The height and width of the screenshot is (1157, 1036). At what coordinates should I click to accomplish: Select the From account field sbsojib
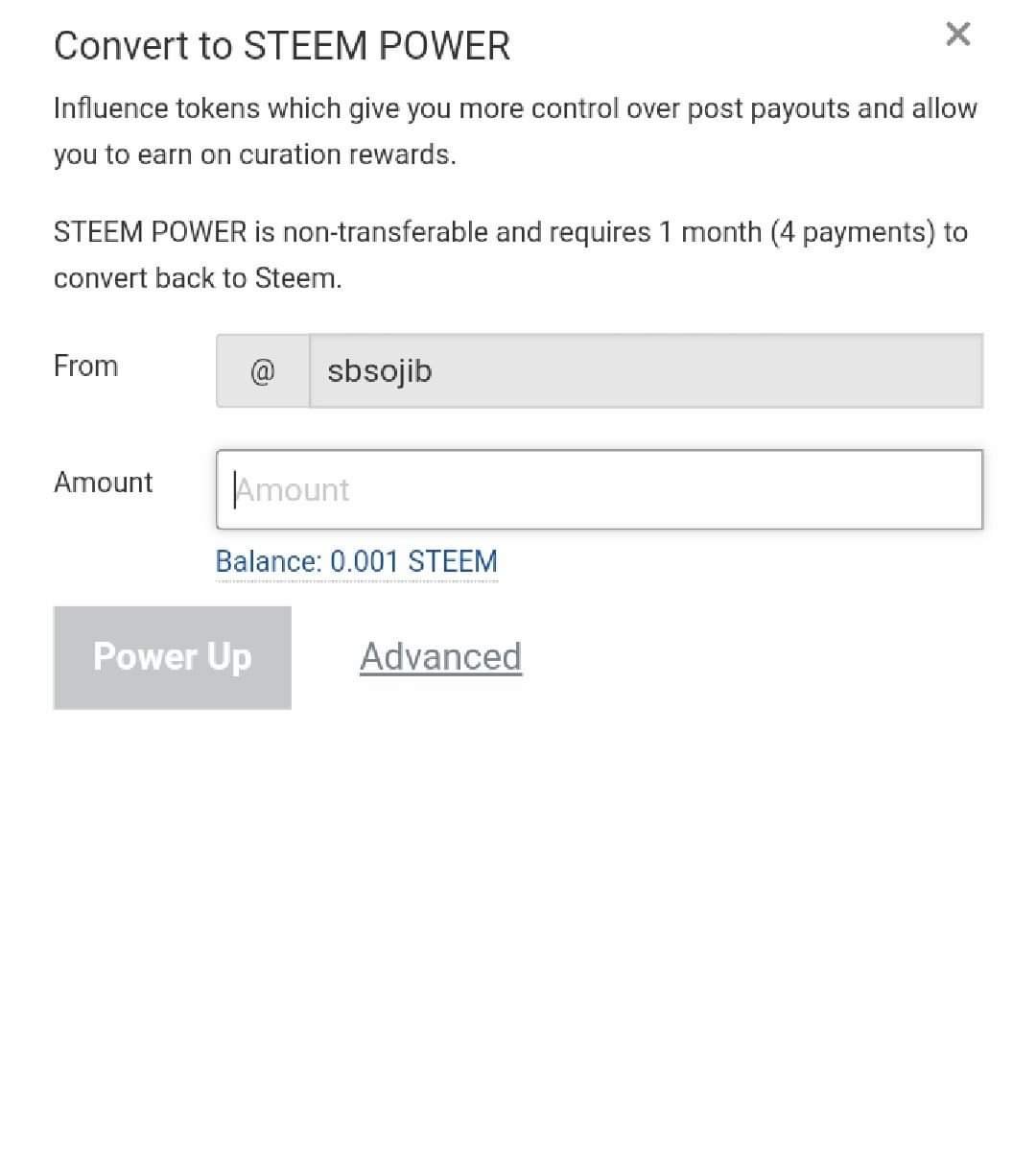(x=645, y=371)
